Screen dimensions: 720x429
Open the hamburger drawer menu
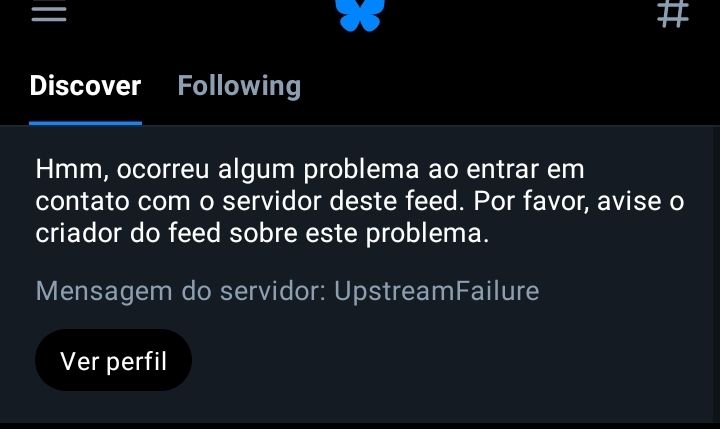click(49, 12)
